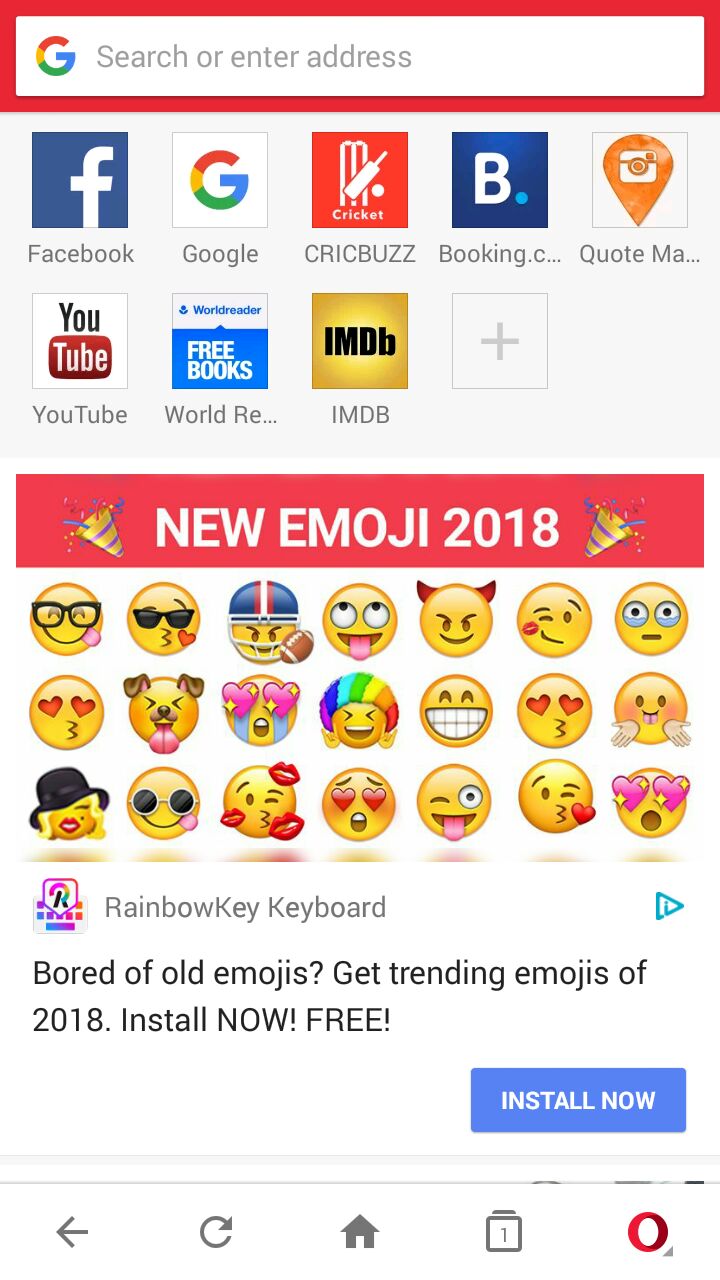The height and width of the screenshot is (1280, 720).
Task: Tap INSTALL NOW for RainbowKey Keyboard
Action: pos(578,1100)
